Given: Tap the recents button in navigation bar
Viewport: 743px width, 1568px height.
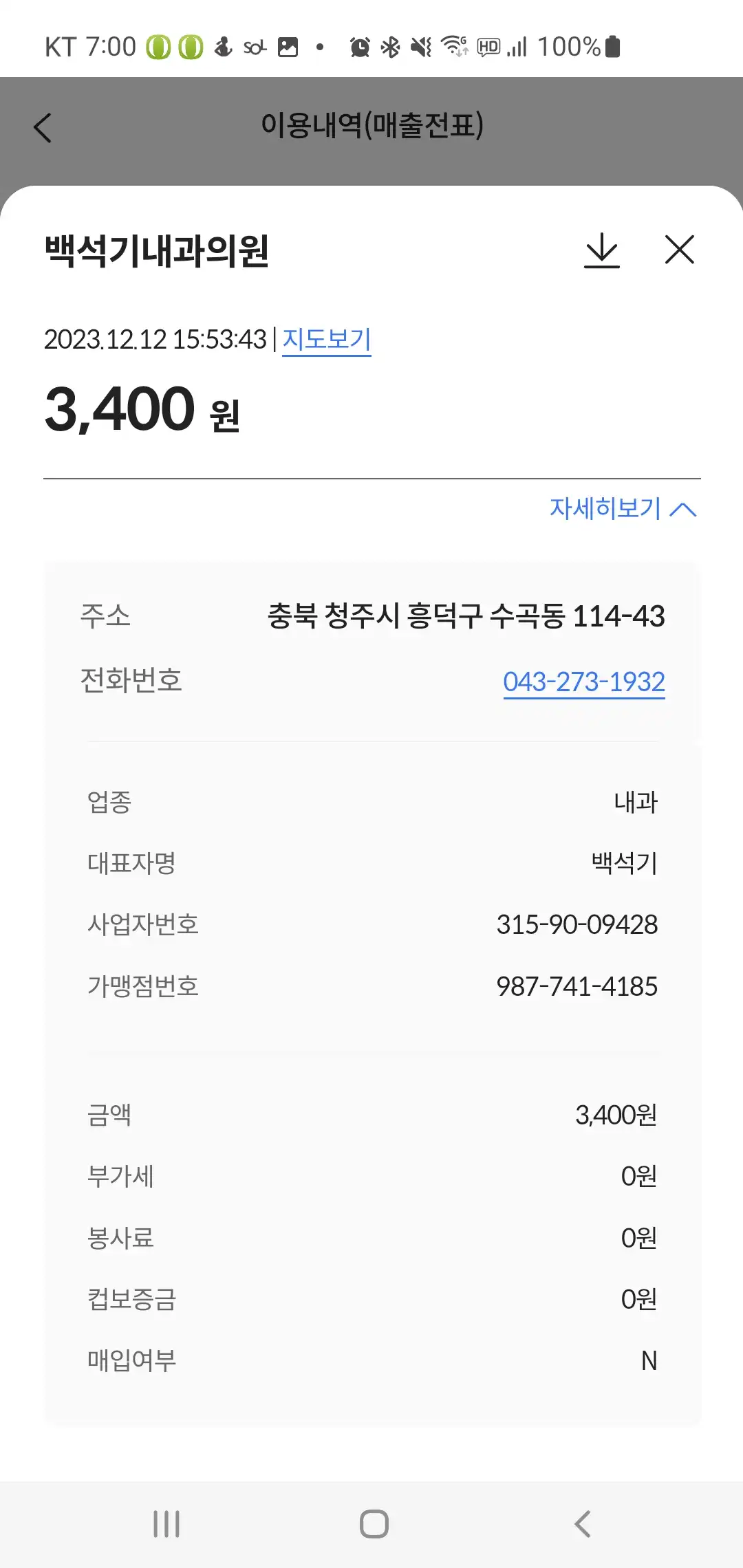Looking at the screenshot, I should click(x=165, y=1524).
